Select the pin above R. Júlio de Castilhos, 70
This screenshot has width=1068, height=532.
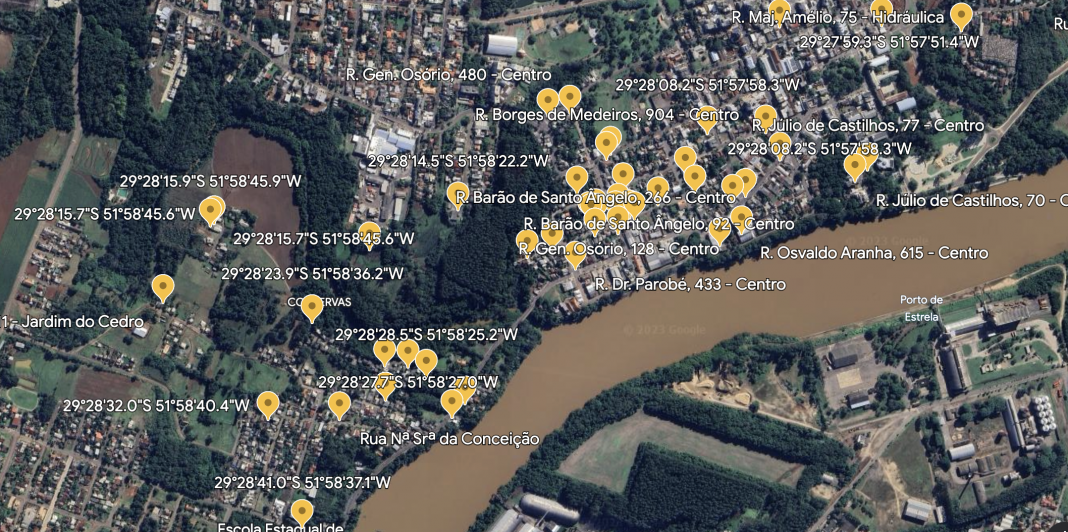856,165
